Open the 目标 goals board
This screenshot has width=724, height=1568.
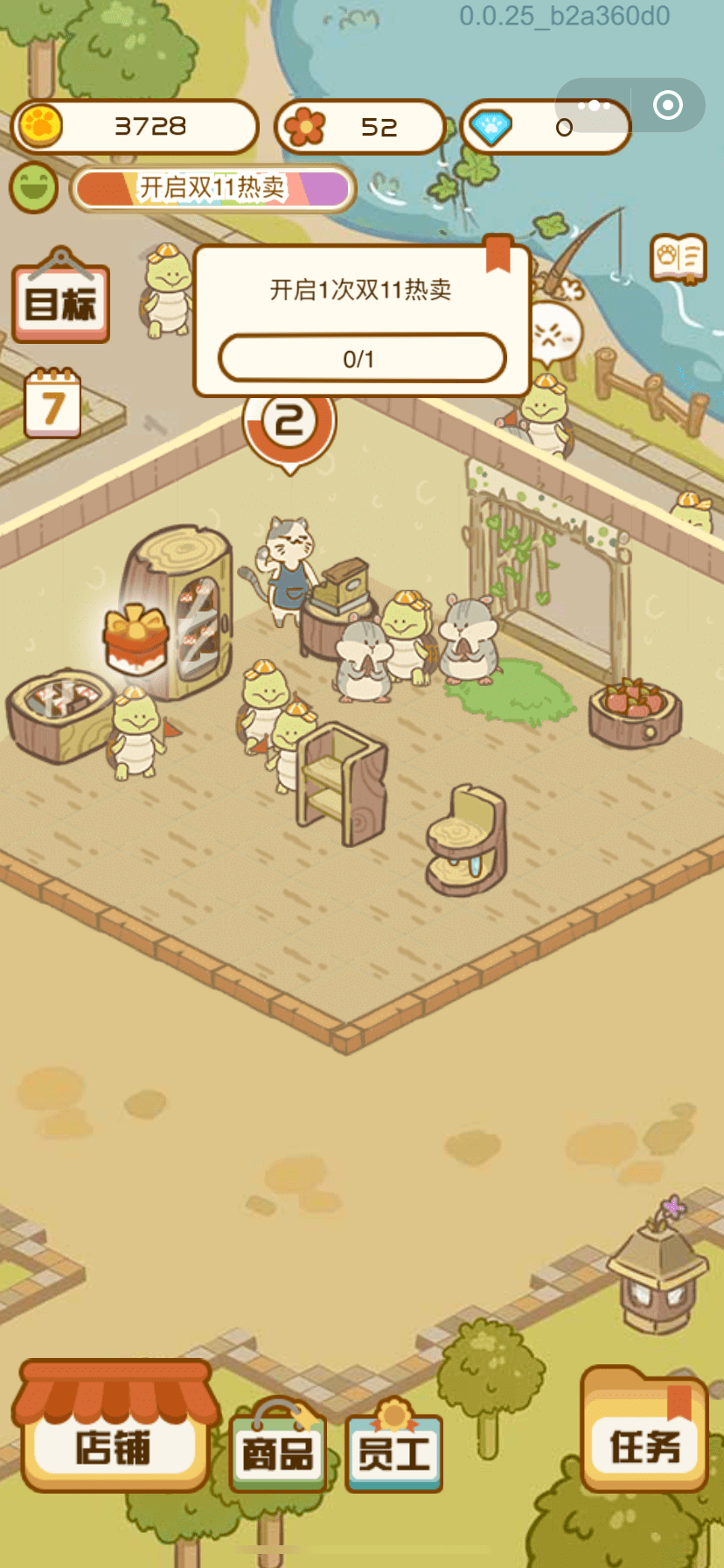60,302
